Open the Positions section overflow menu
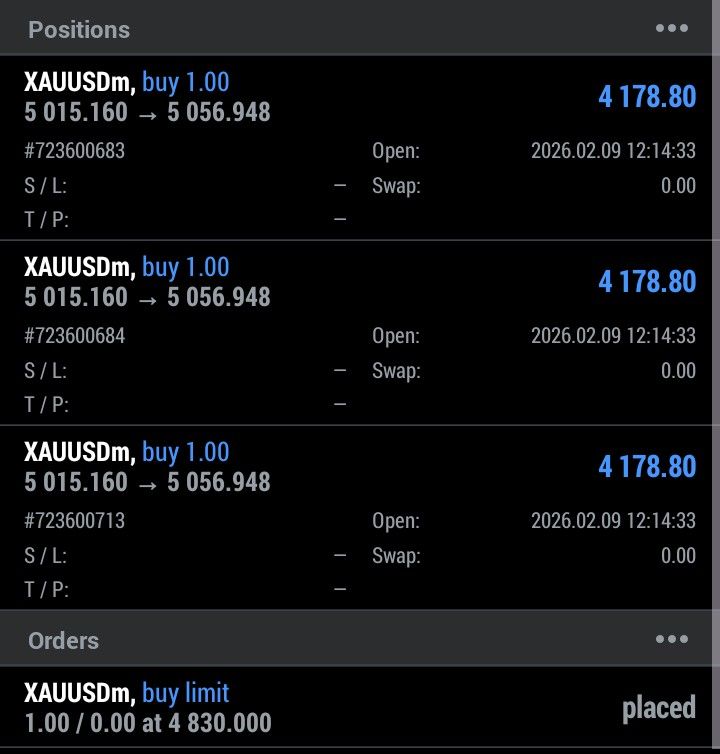Viewport: 720px width, 754px height. pyautogui.click(x=672, y=28)
